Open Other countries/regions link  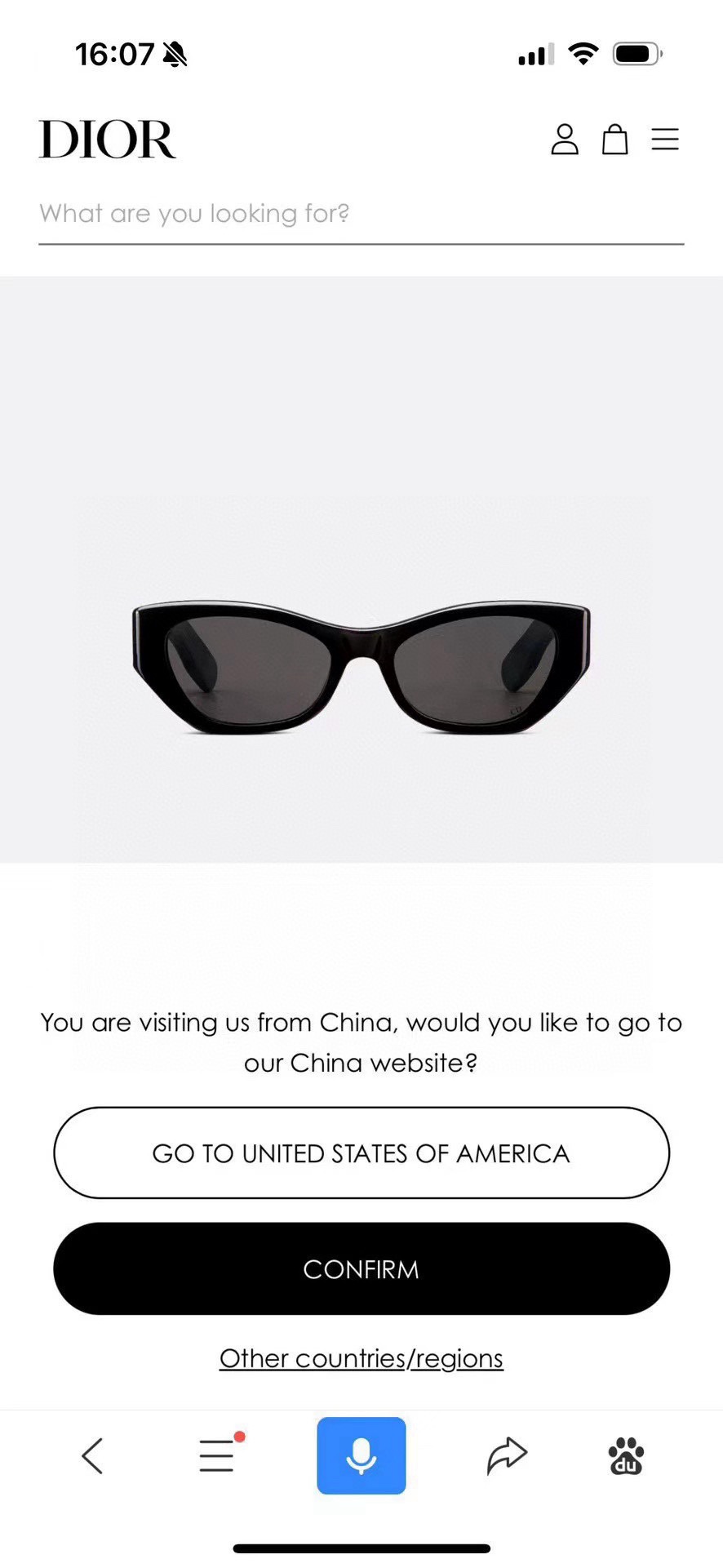[361, 1358]
